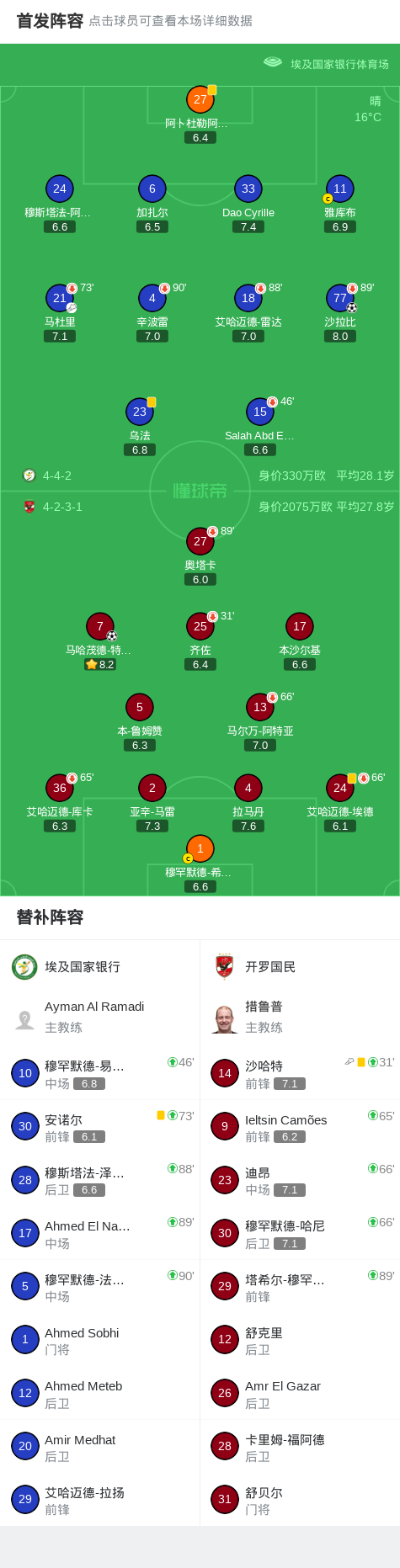Open goalkeeper number 27 阿卜杜勒阿 stats
Screen dimensions: 400x1568
(200, 114)
